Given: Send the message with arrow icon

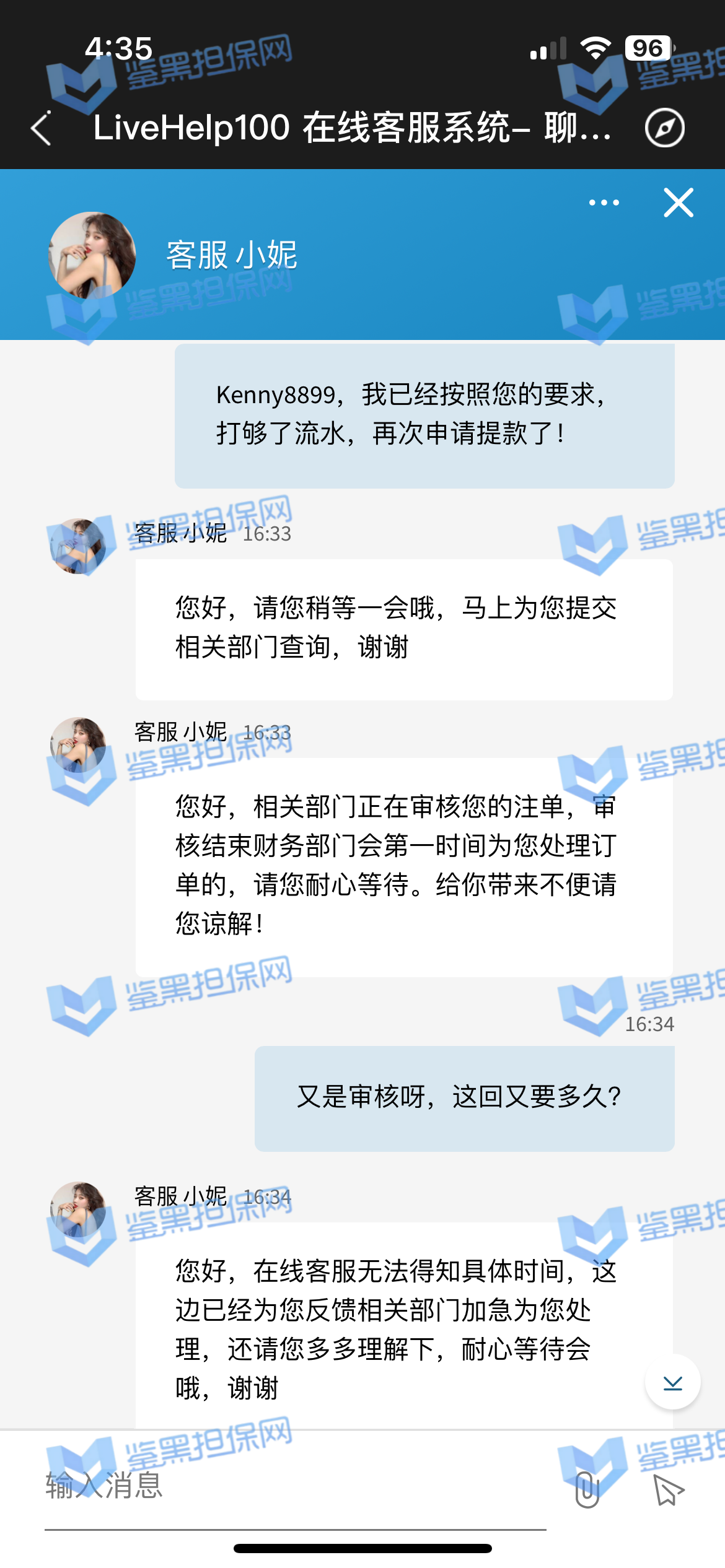Looking at the screenshot, I should click(668, 1489).
